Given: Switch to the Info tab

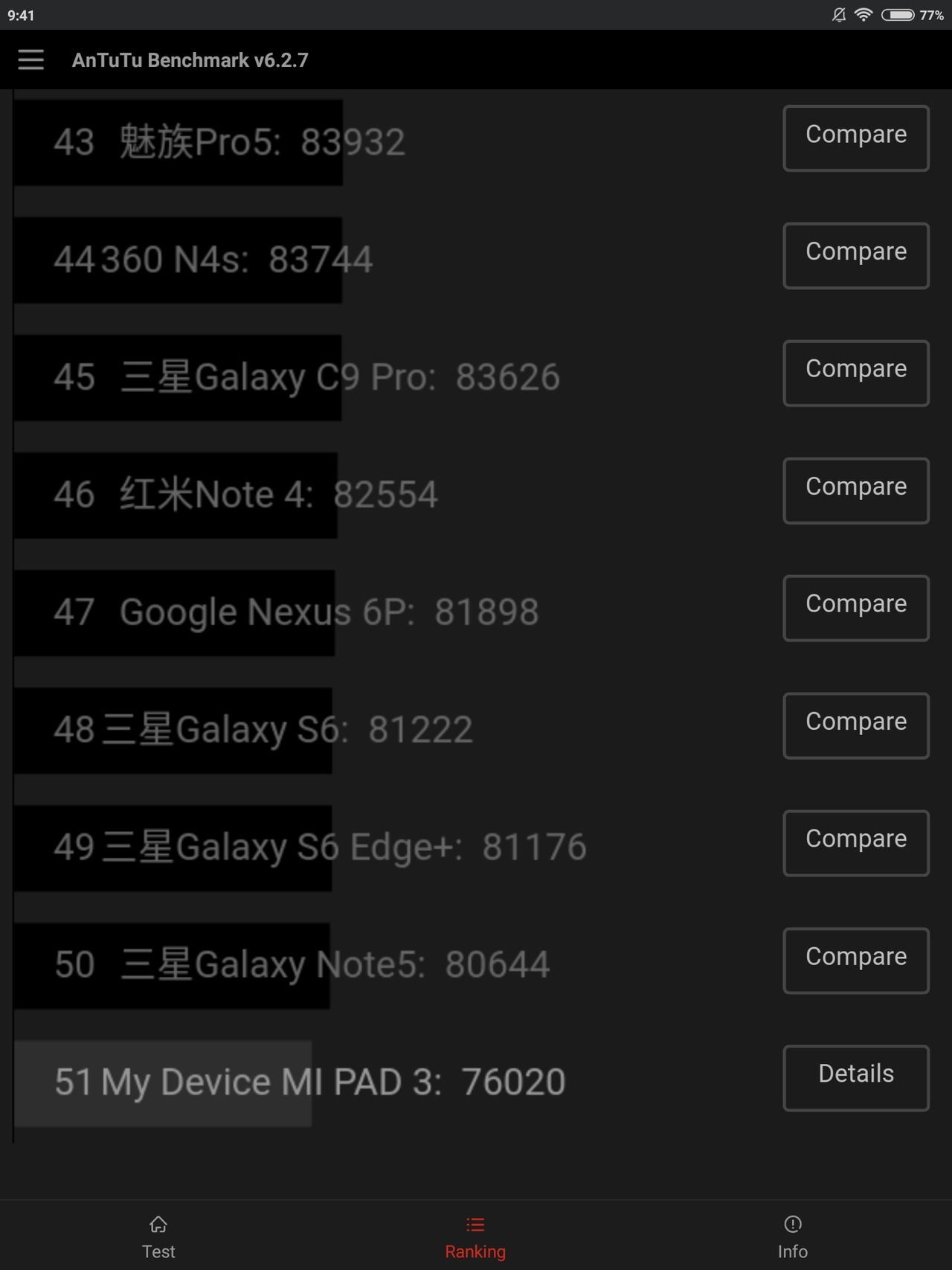Looking at the screenshot, I should [x=793, y=1235].
